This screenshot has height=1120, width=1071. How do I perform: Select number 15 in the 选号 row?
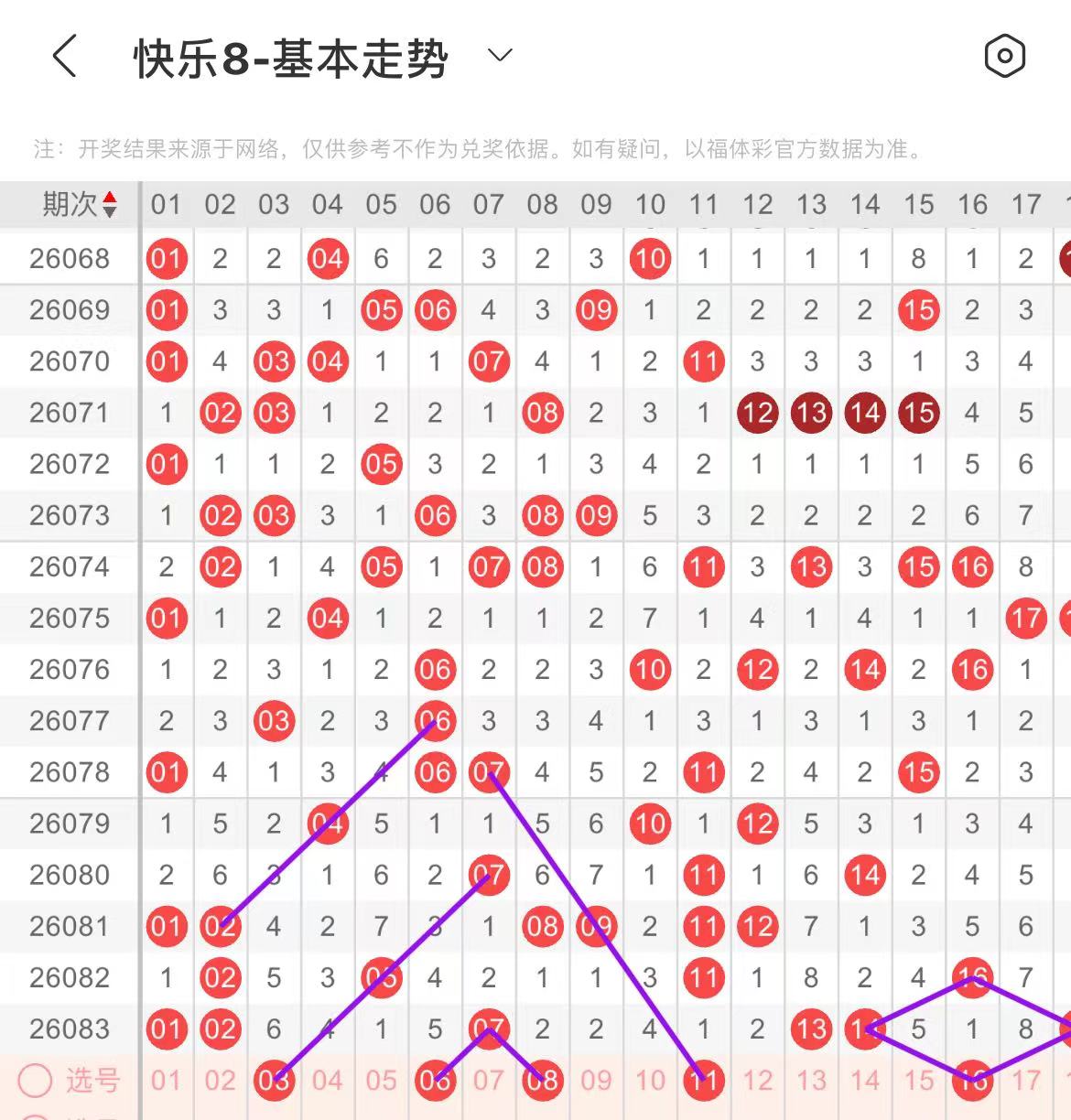[918, 1081]
